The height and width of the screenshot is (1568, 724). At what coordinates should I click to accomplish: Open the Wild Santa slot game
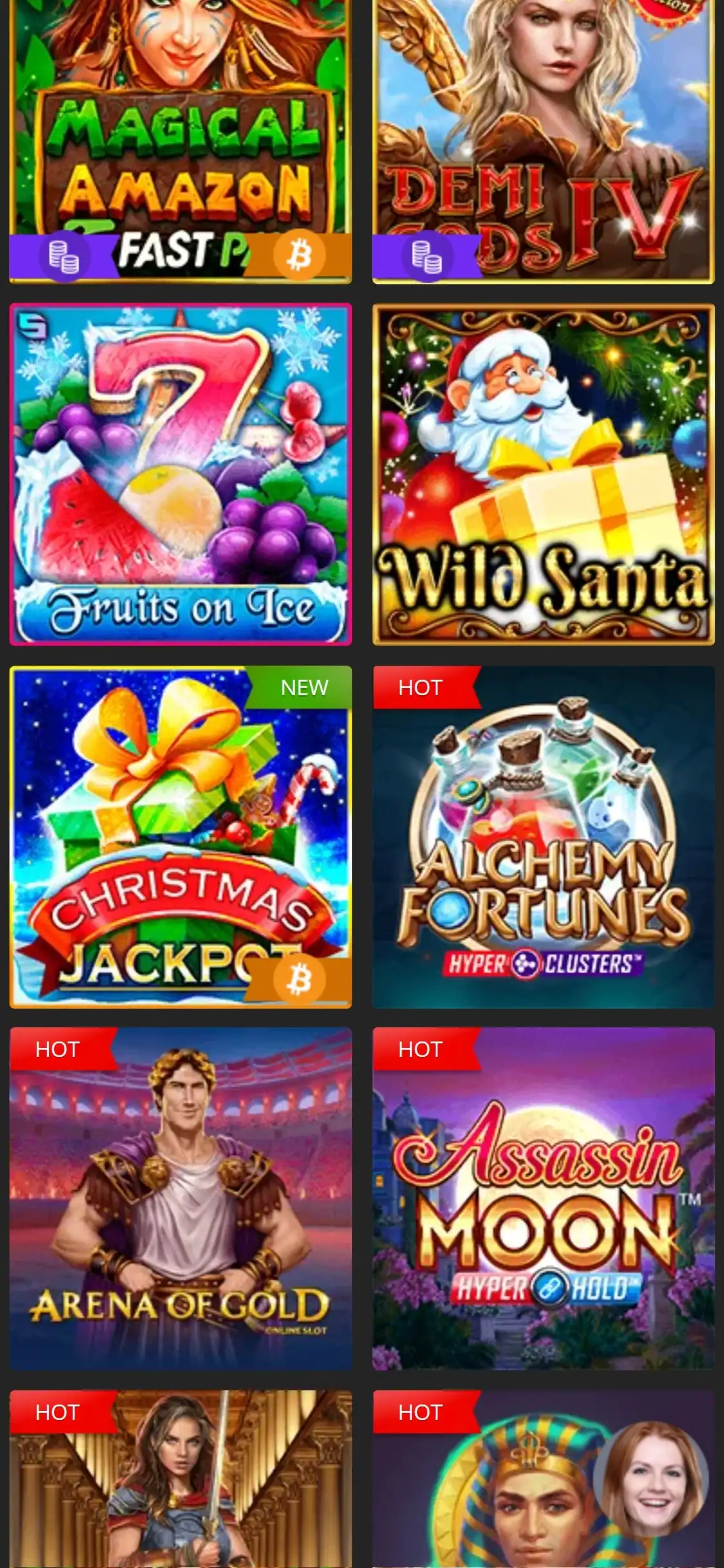(x=543, y=474)
